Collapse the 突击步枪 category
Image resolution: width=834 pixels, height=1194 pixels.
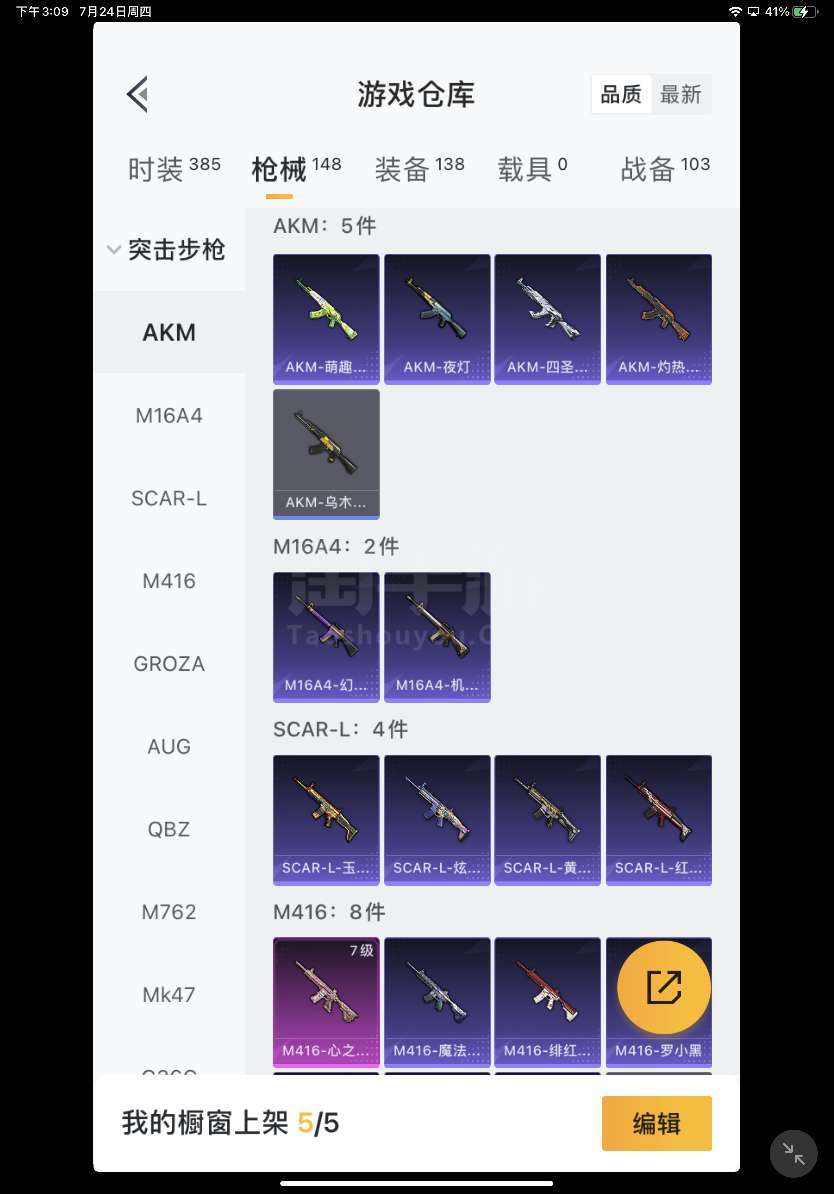click(x=168, y=250)
